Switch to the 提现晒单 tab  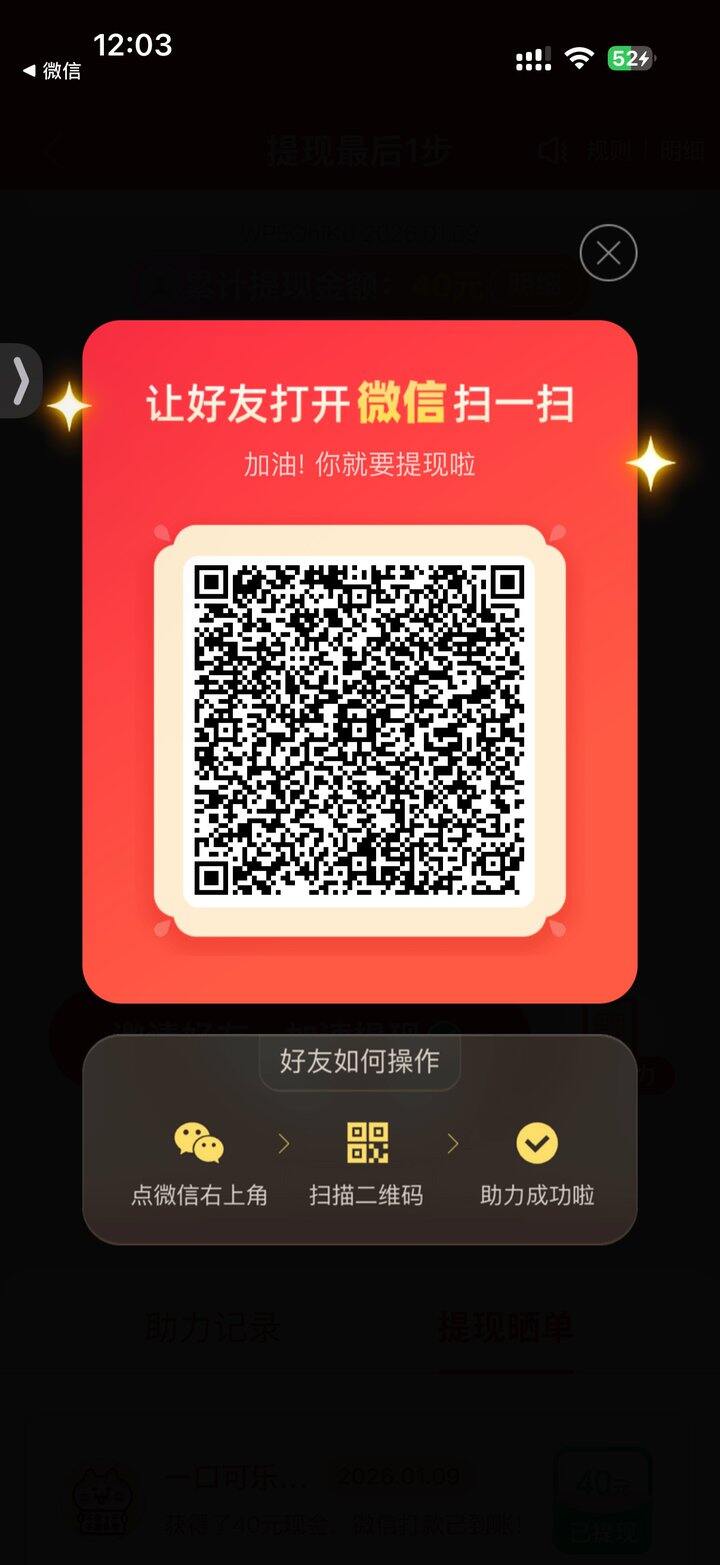pos(507,1327)
